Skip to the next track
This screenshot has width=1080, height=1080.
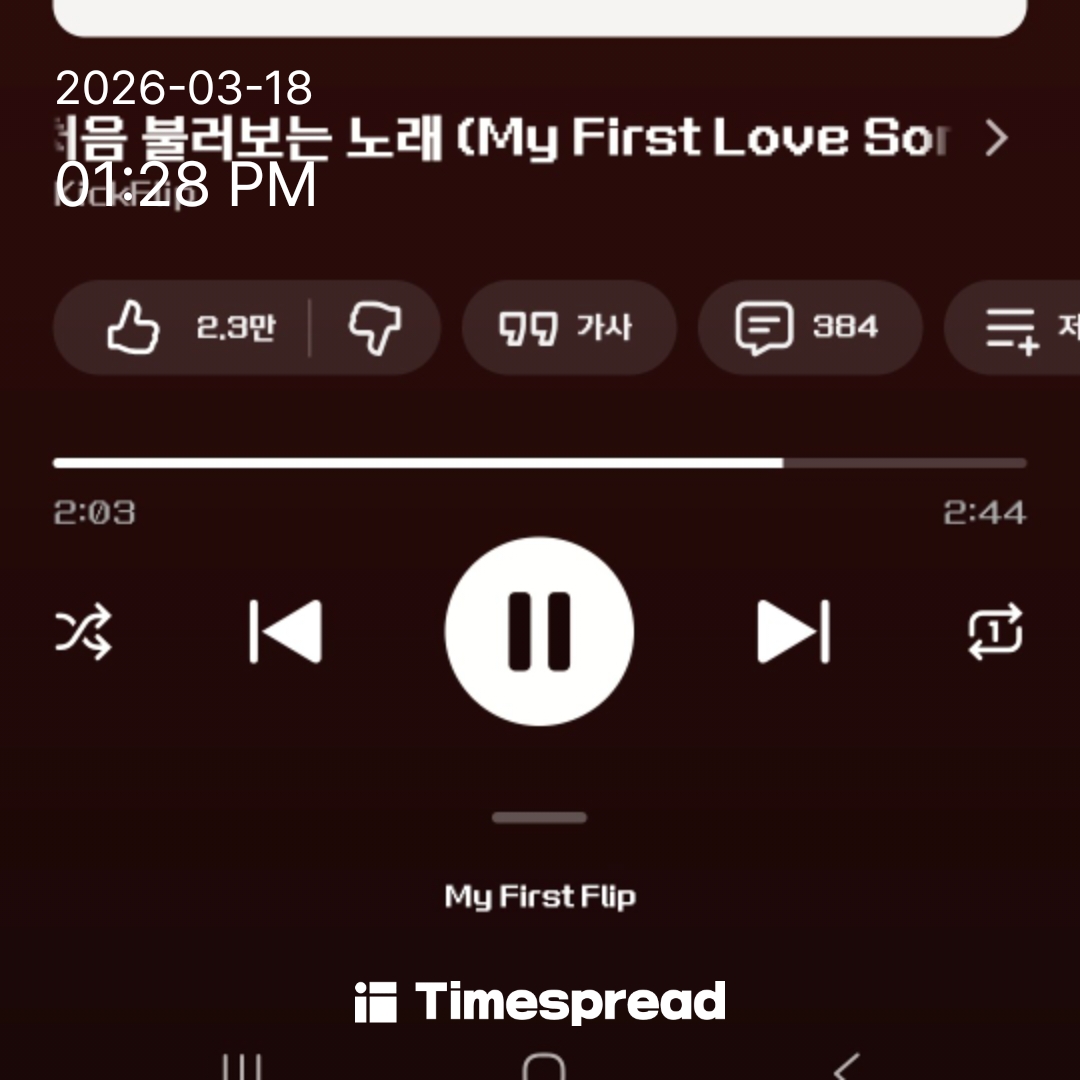(793, 631)
